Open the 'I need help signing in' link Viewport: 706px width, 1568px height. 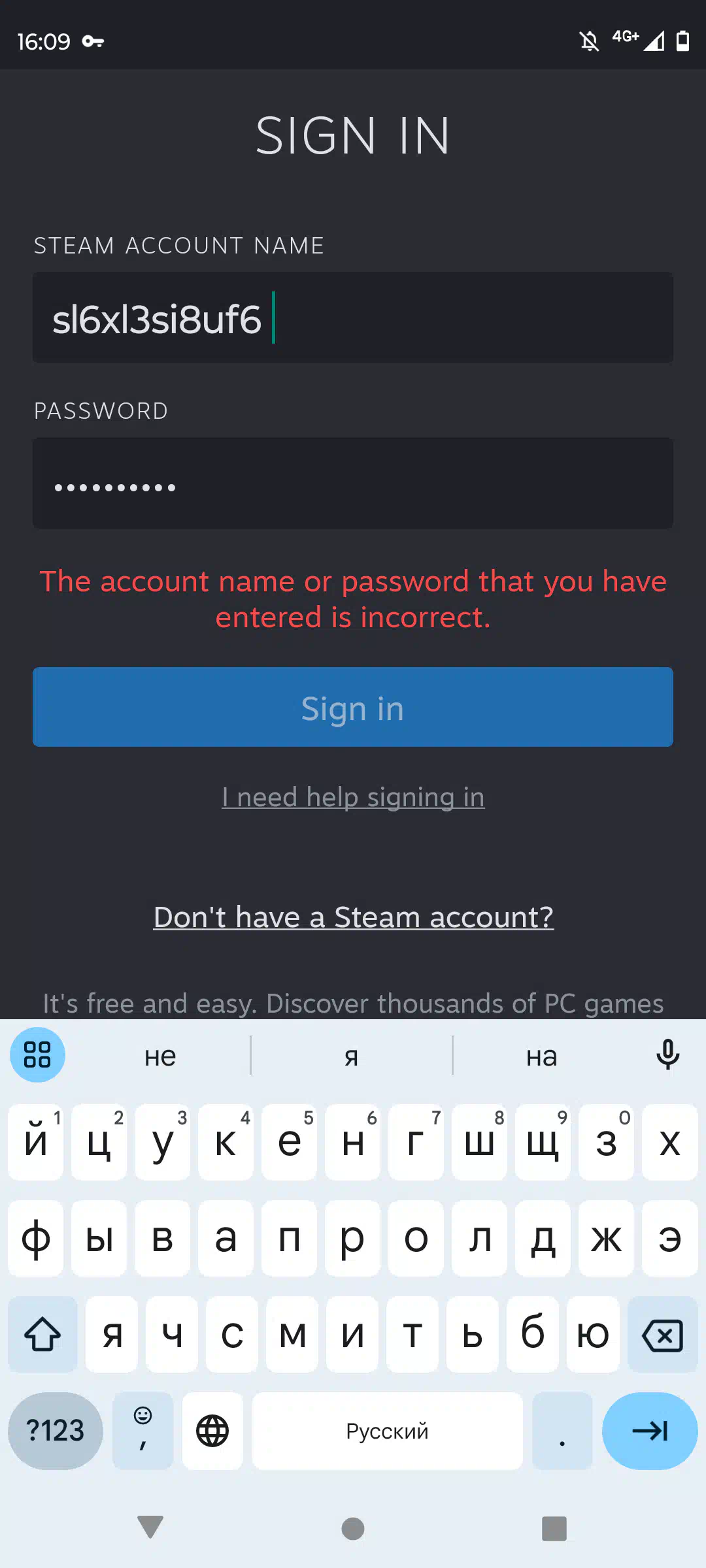[353, 798]
